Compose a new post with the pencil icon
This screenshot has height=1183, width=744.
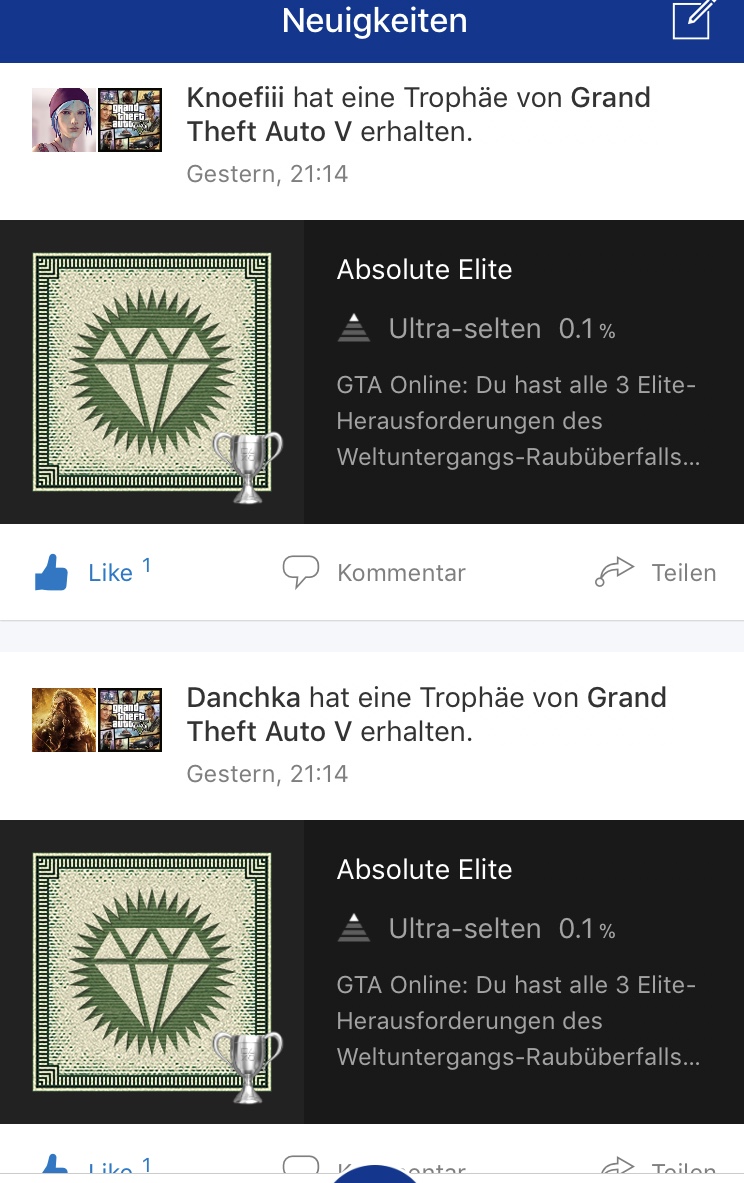point(695,19)
